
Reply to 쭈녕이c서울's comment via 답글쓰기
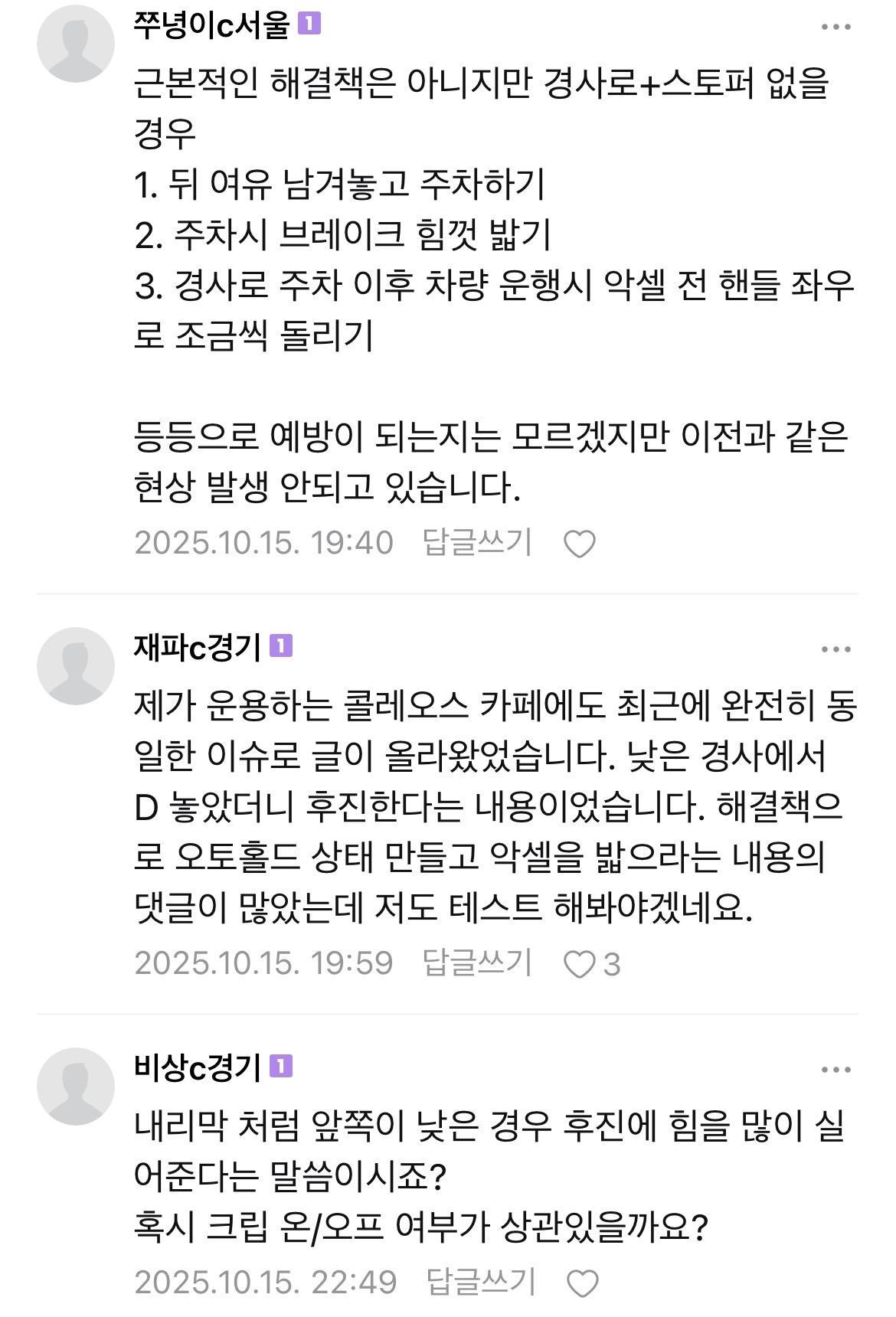pyautogui.click(x=477, y=542)
